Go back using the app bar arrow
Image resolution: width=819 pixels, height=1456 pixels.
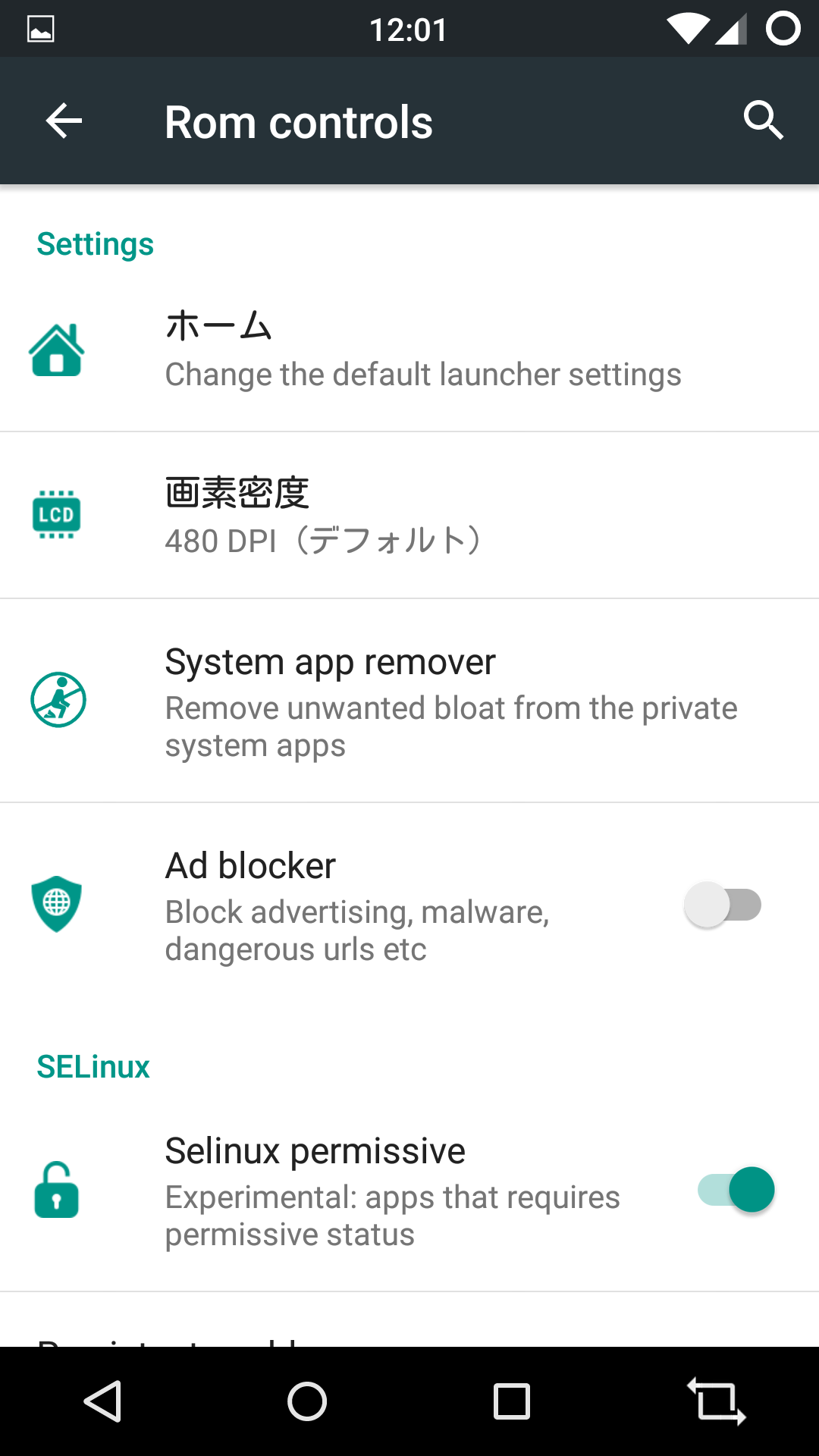pos(64,121)
